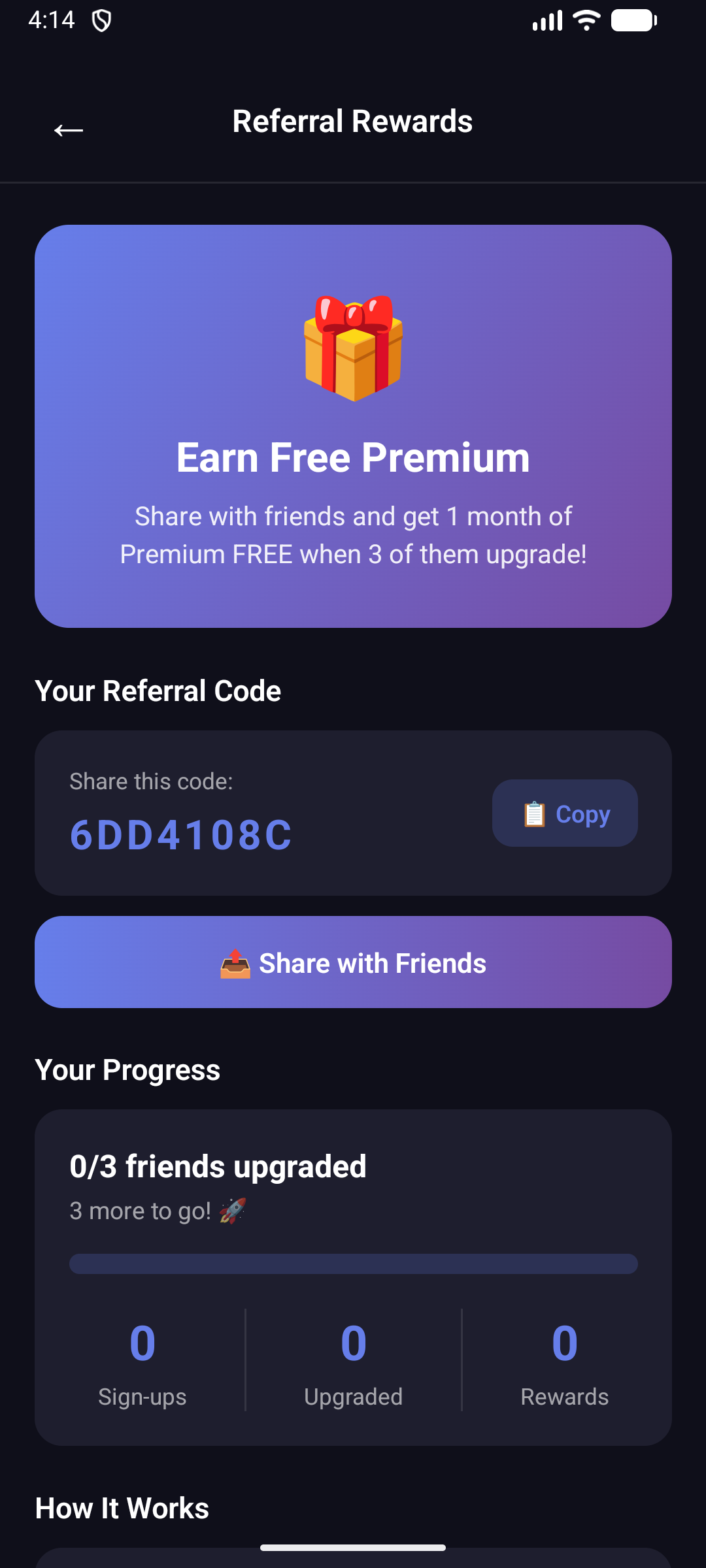Copy the referral code 6DD4108C

[564, 813]
